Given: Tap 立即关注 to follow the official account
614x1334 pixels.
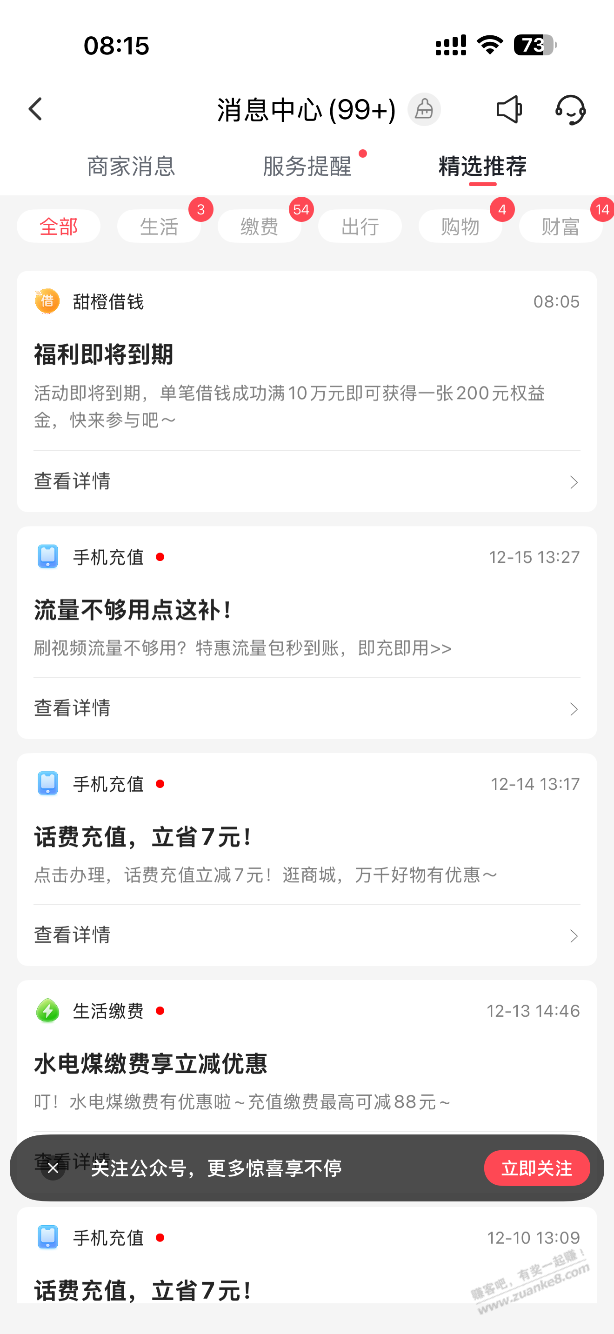Looking at the screenshot, I should pos(537,1168).
